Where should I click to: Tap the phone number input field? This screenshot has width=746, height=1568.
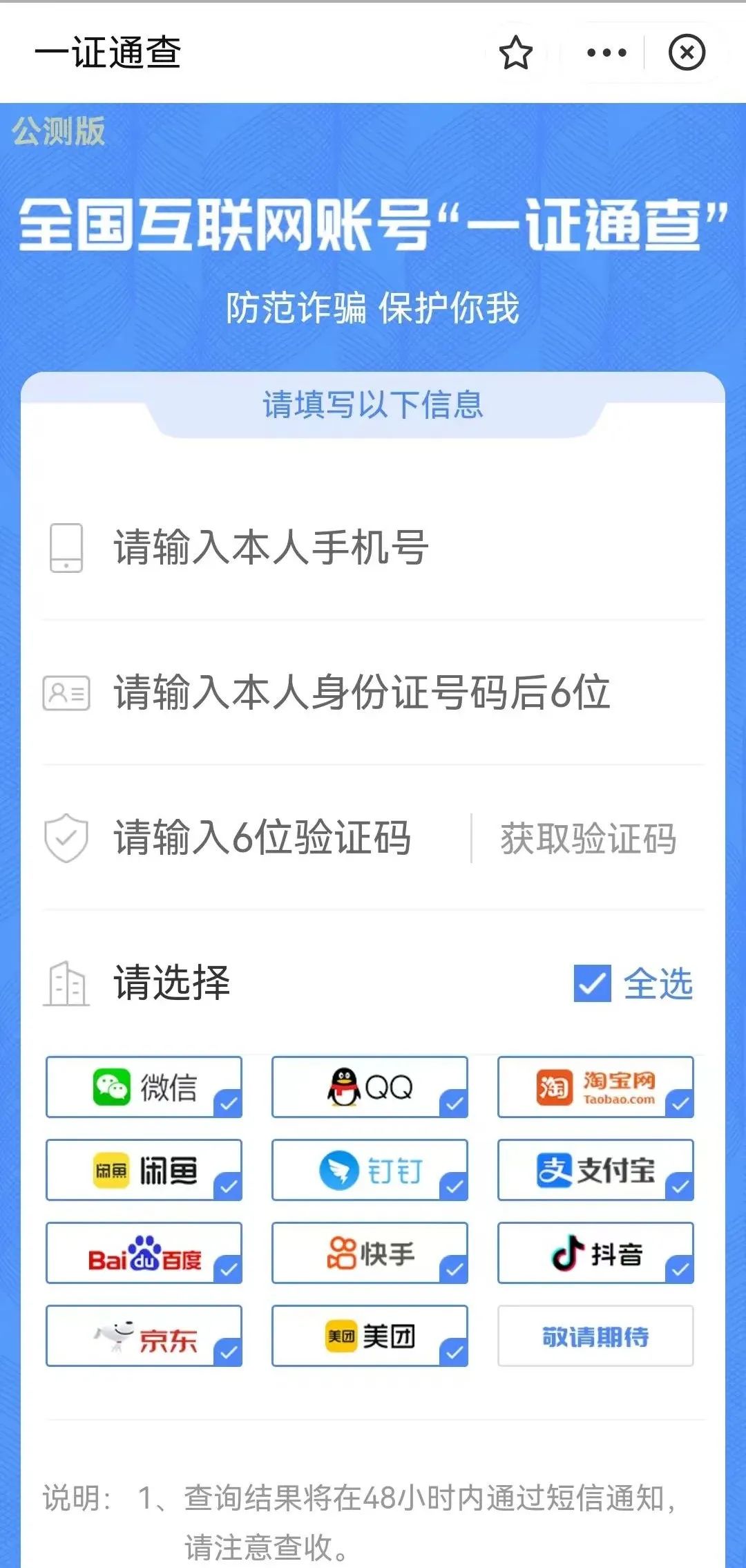pyautogui.click(x=373, y=547)
